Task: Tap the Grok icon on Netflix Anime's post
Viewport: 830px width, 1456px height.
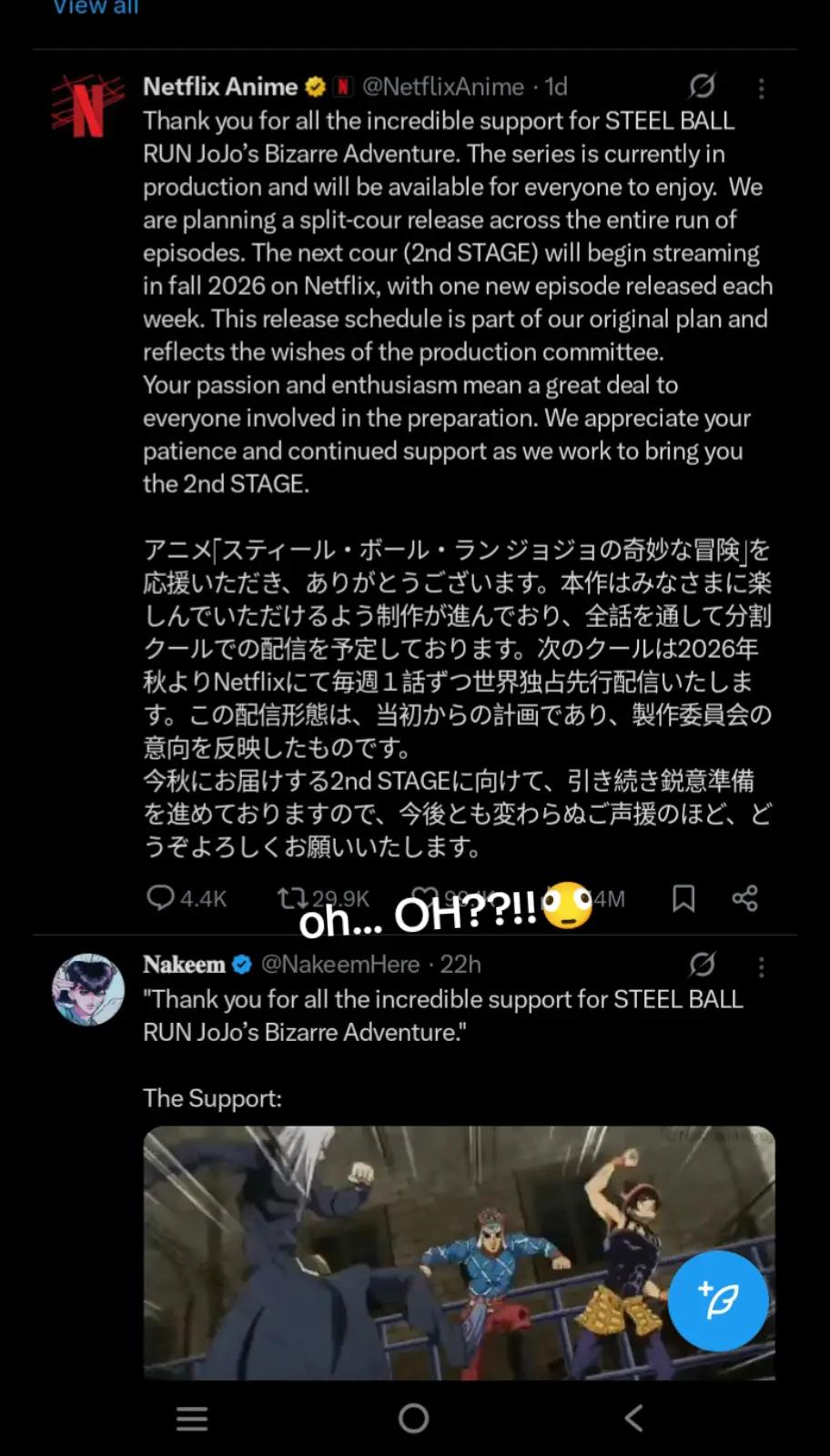Action: click(702, 86)
